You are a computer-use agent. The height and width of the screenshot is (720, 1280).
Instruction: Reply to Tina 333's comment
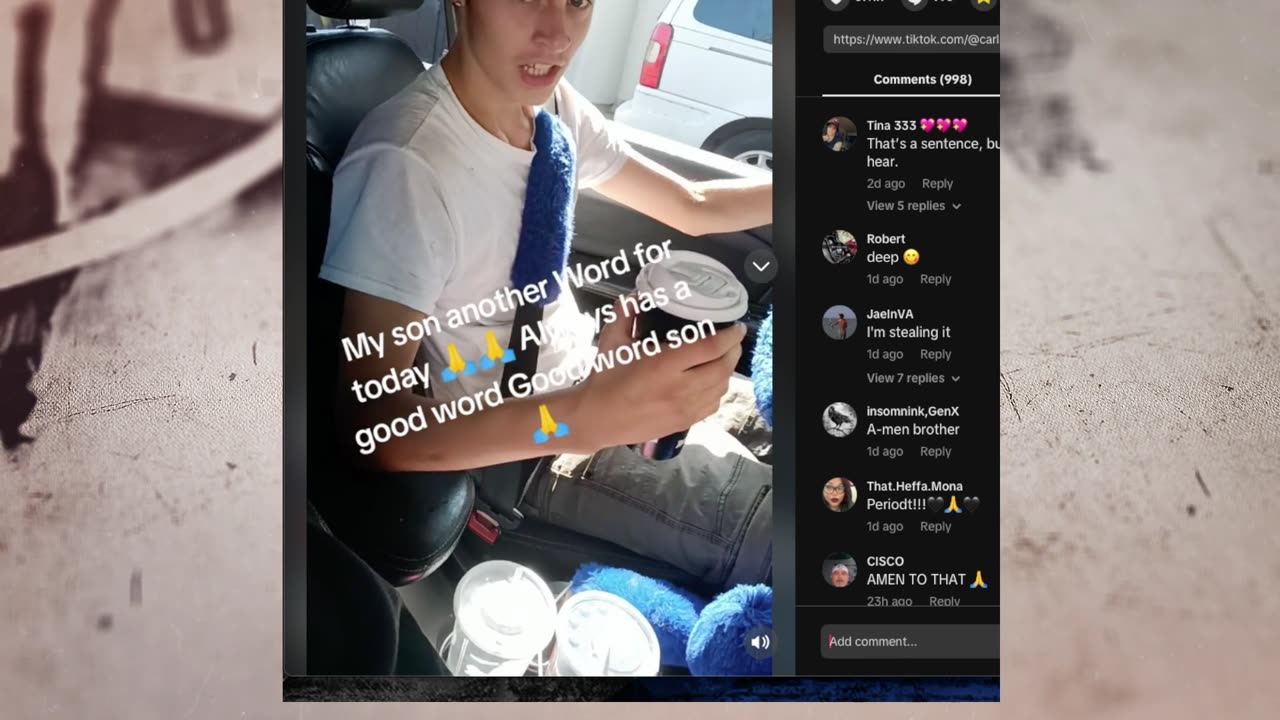(x=937, y=184)
